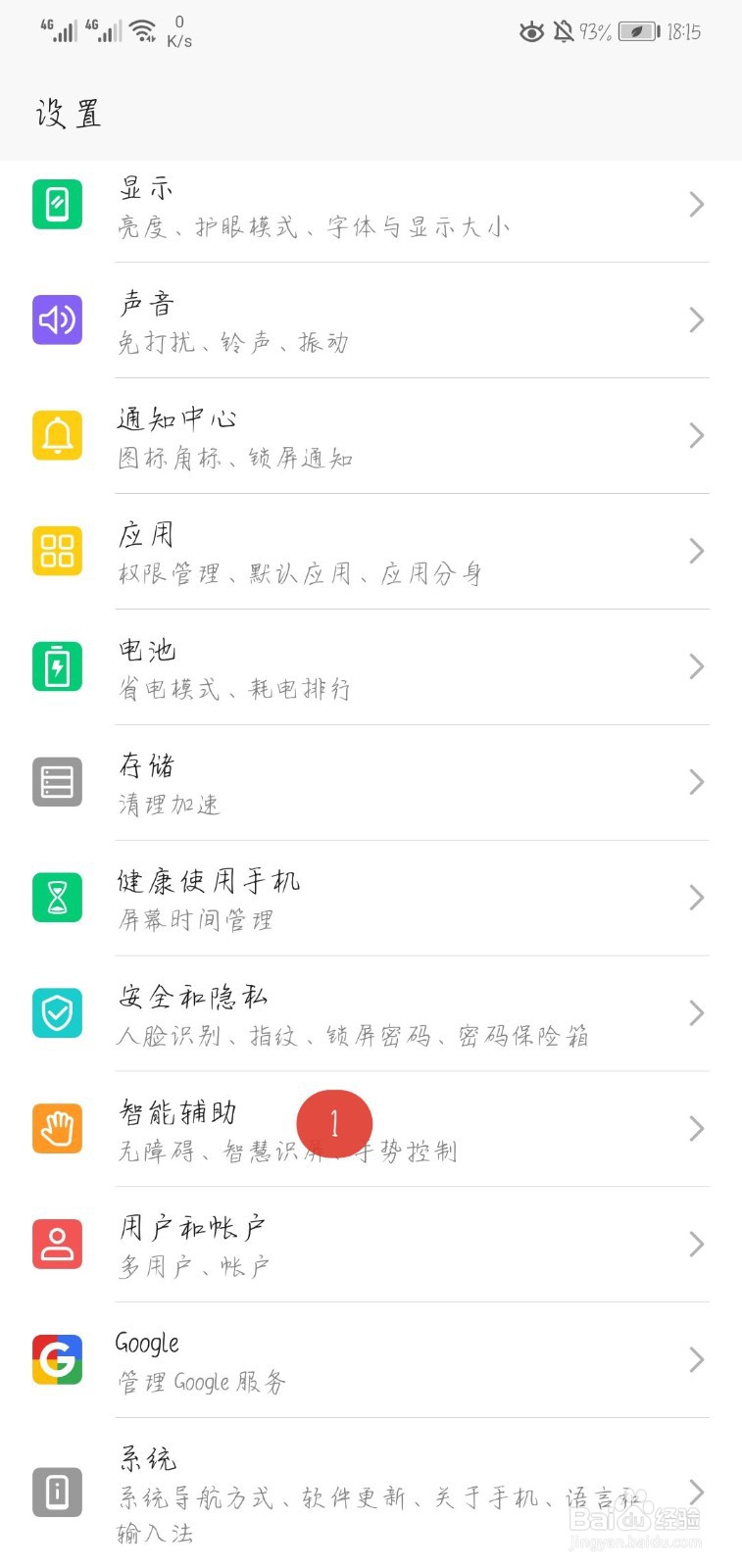Image resolution: width=742 pixels, height=1568 pixels.
Task: Expand the Display settings chevron
Action: [696, 205]
